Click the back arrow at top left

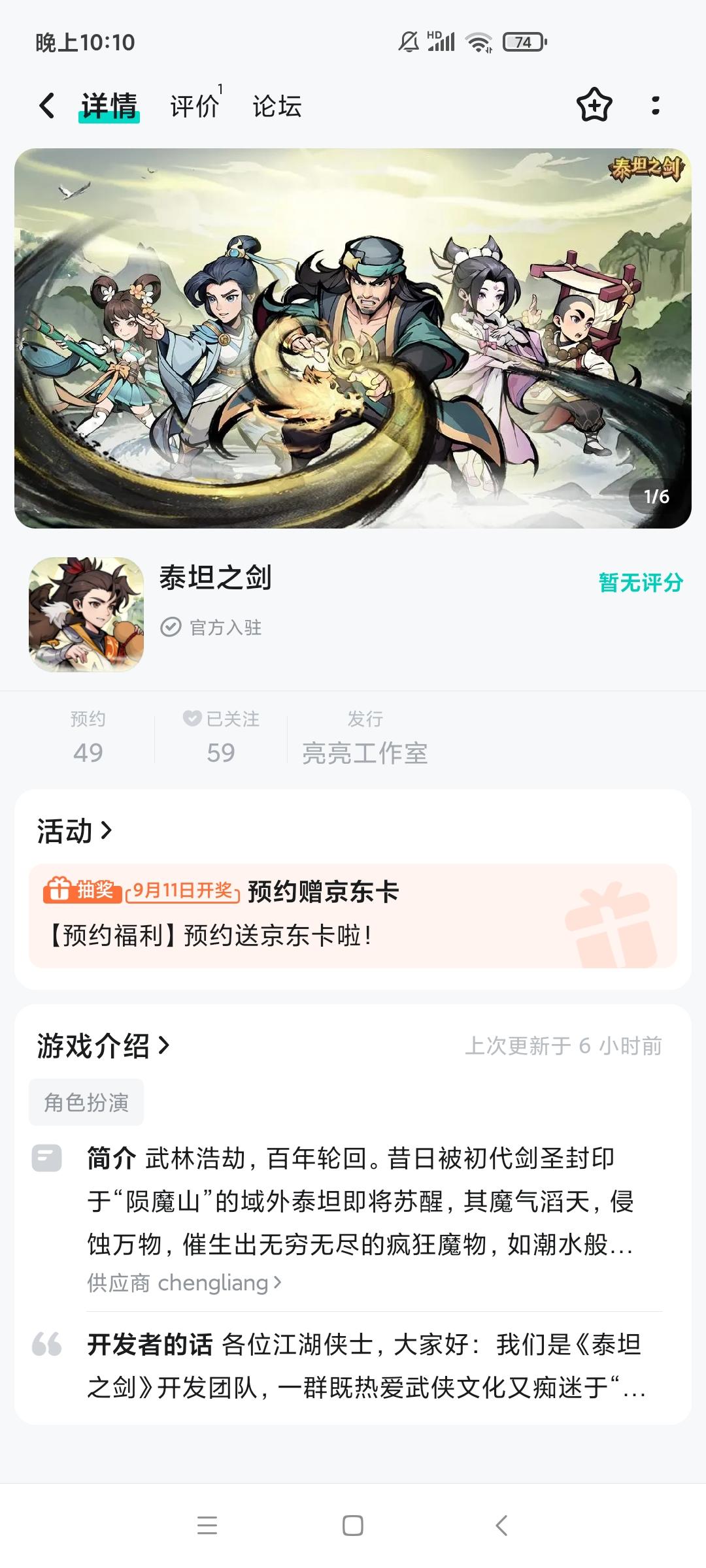point(46,105)
